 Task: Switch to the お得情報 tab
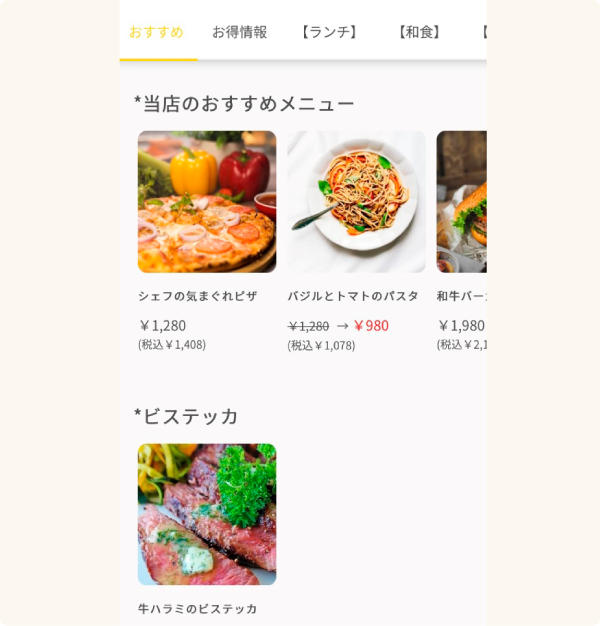(x=239, y=32)
